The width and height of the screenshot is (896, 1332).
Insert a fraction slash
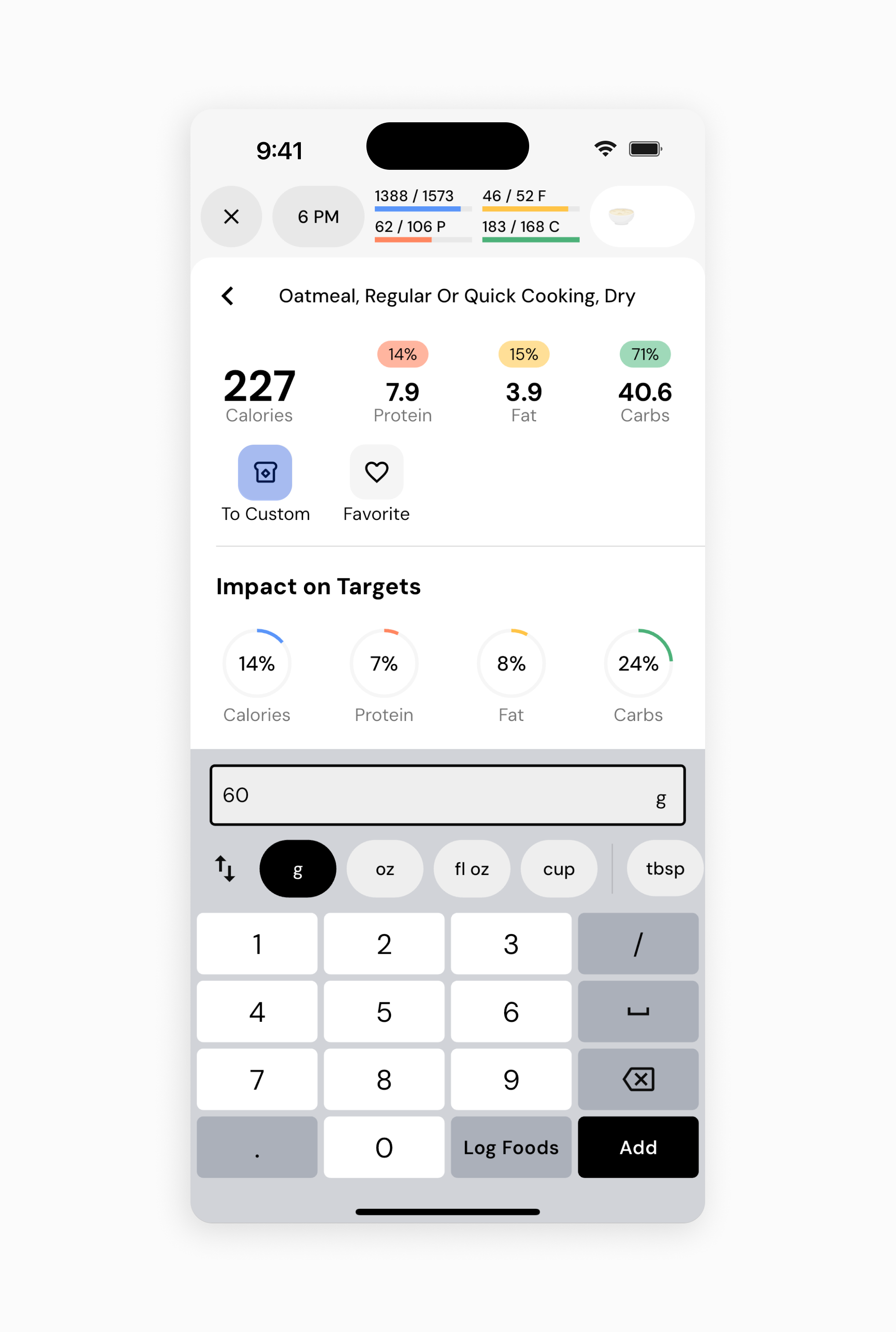coord(638,944)
